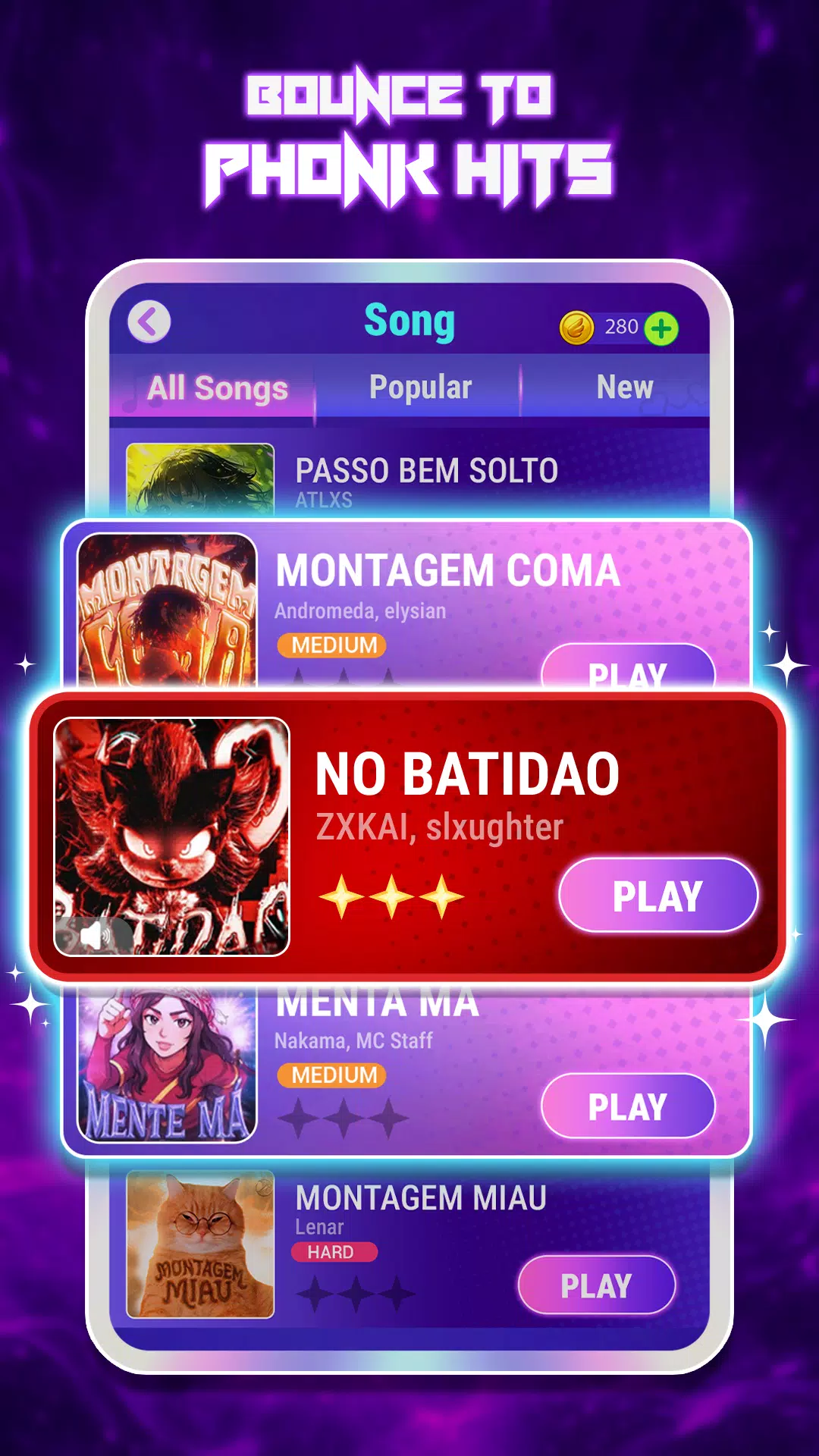The width and height of the screenshot is (819, 1456).
Task: Tap the first star under NO BATIDAO
Action: click(343, 896)
